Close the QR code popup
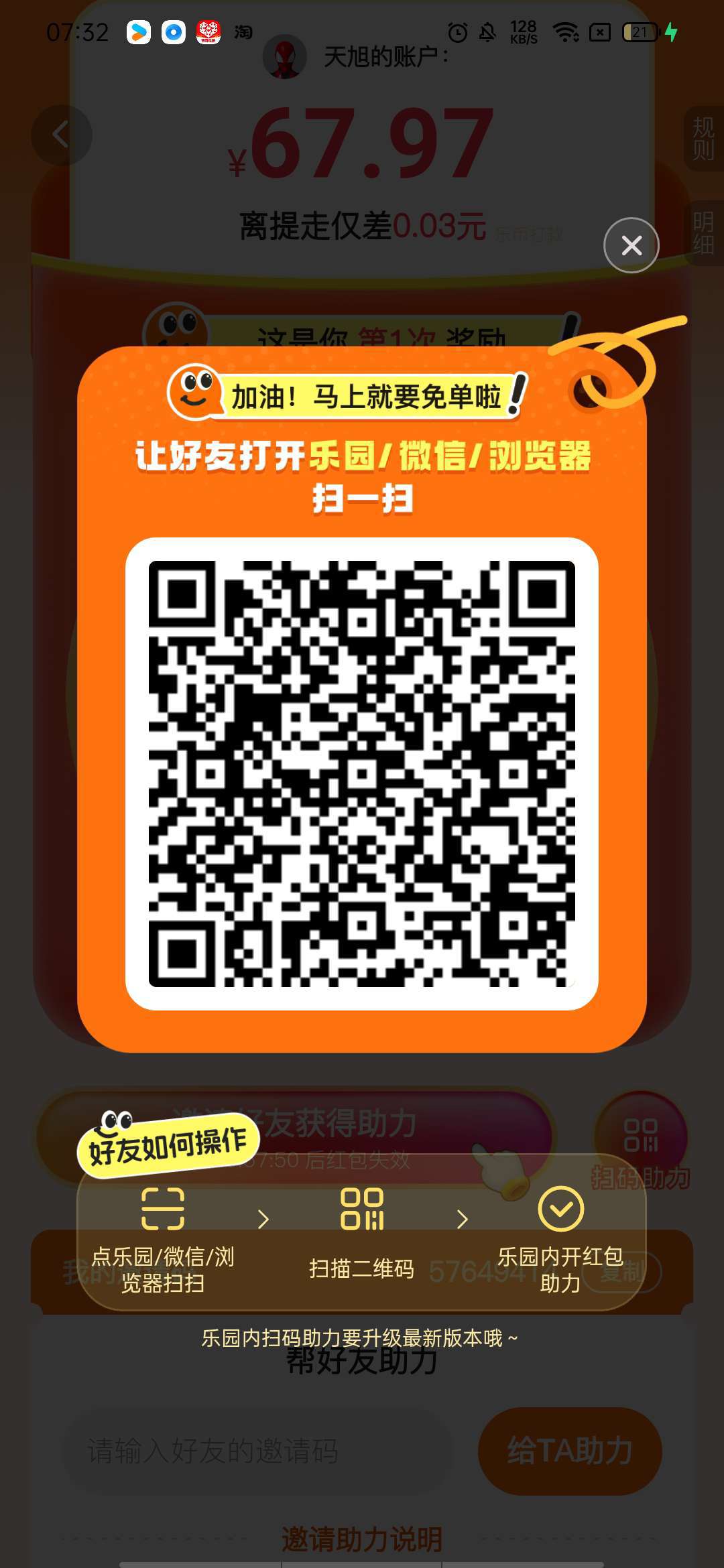 coord(631,245)
